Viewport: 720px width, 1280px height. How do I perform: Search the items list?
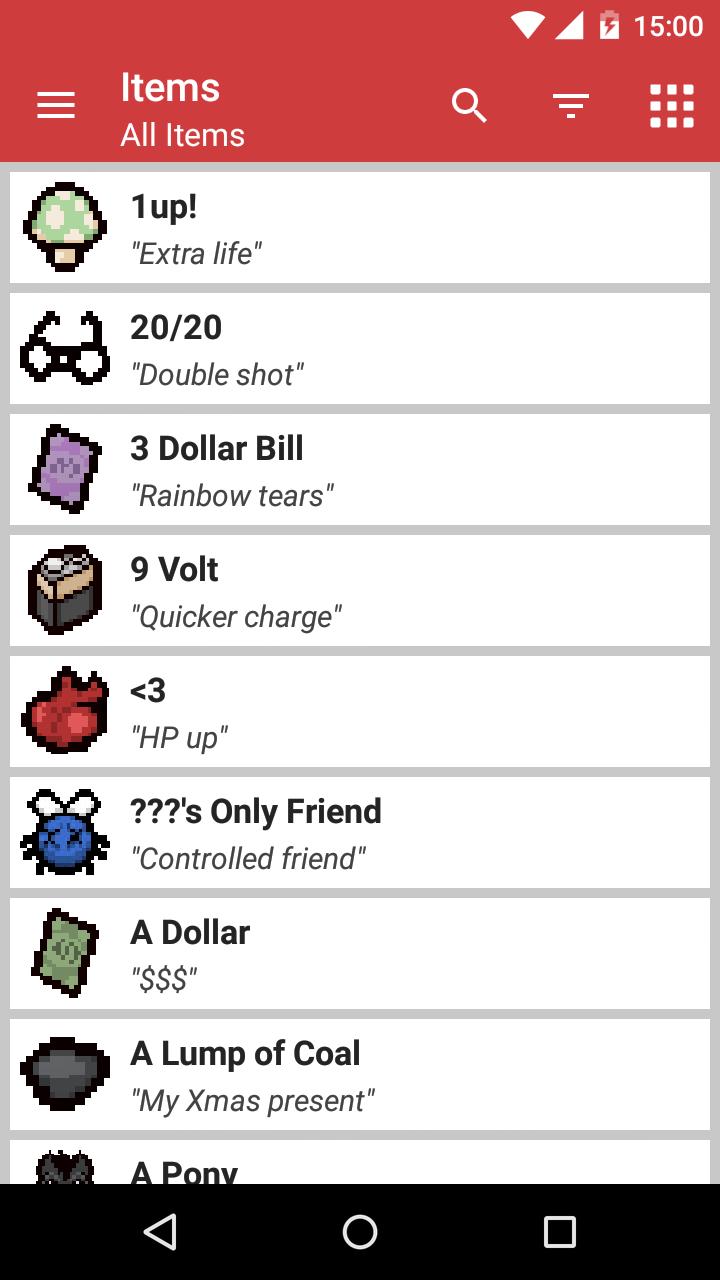click(x=468, y=105)
